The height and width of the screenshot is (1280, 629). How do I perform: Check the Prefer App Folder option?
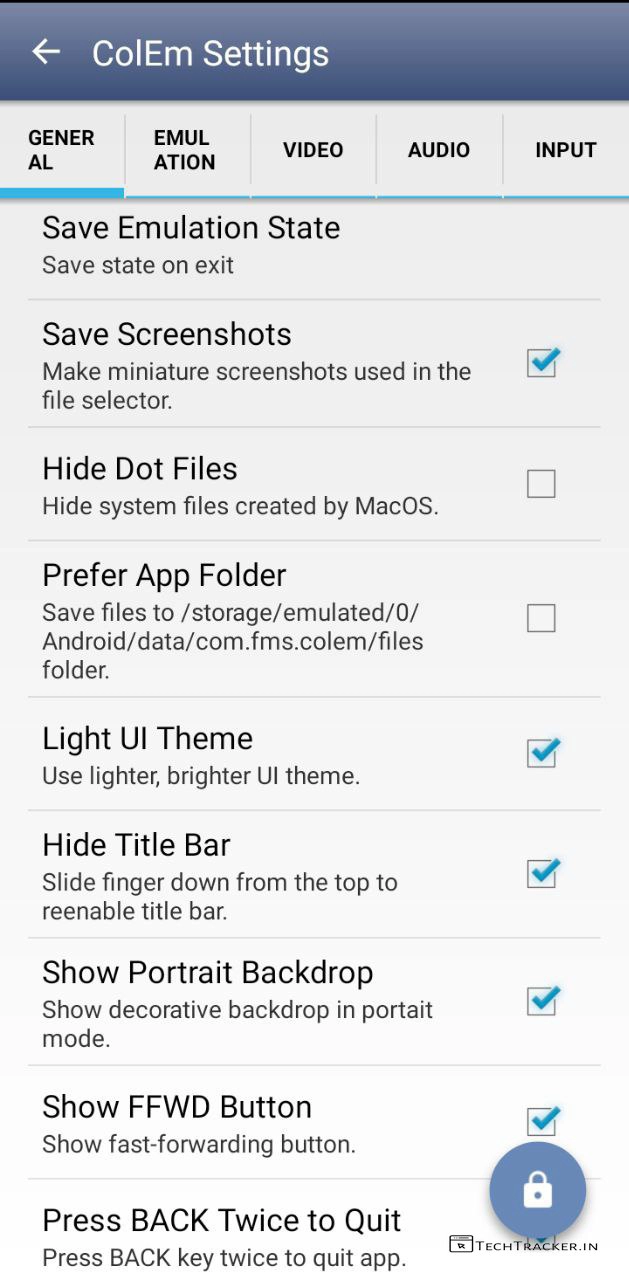coord(541,618)
